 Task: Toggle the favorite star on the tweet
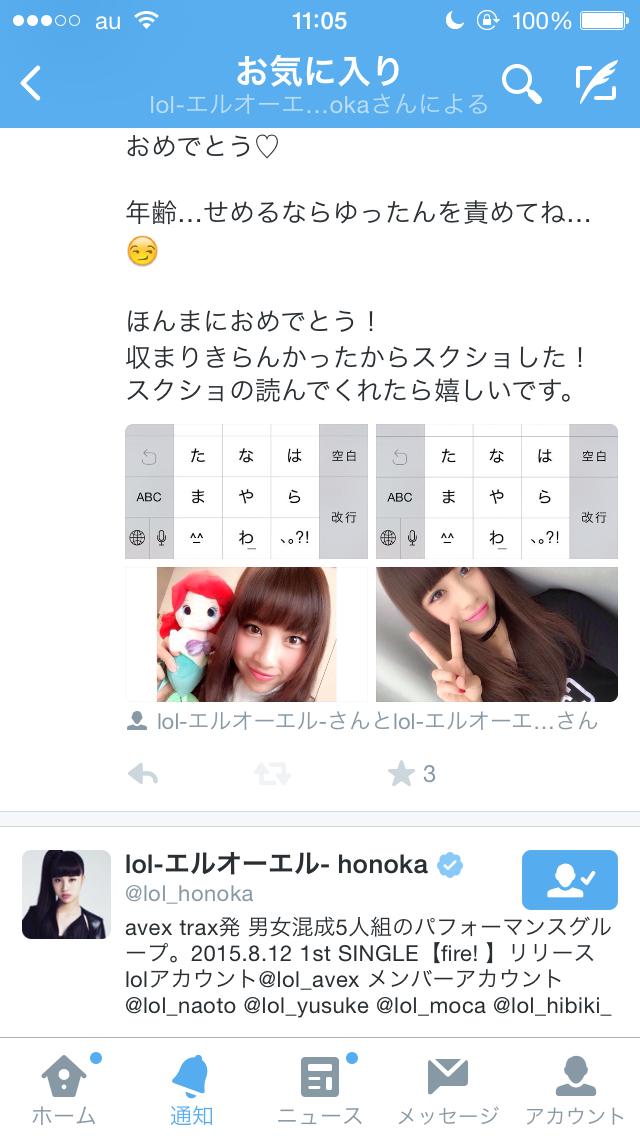pos(401,773)
